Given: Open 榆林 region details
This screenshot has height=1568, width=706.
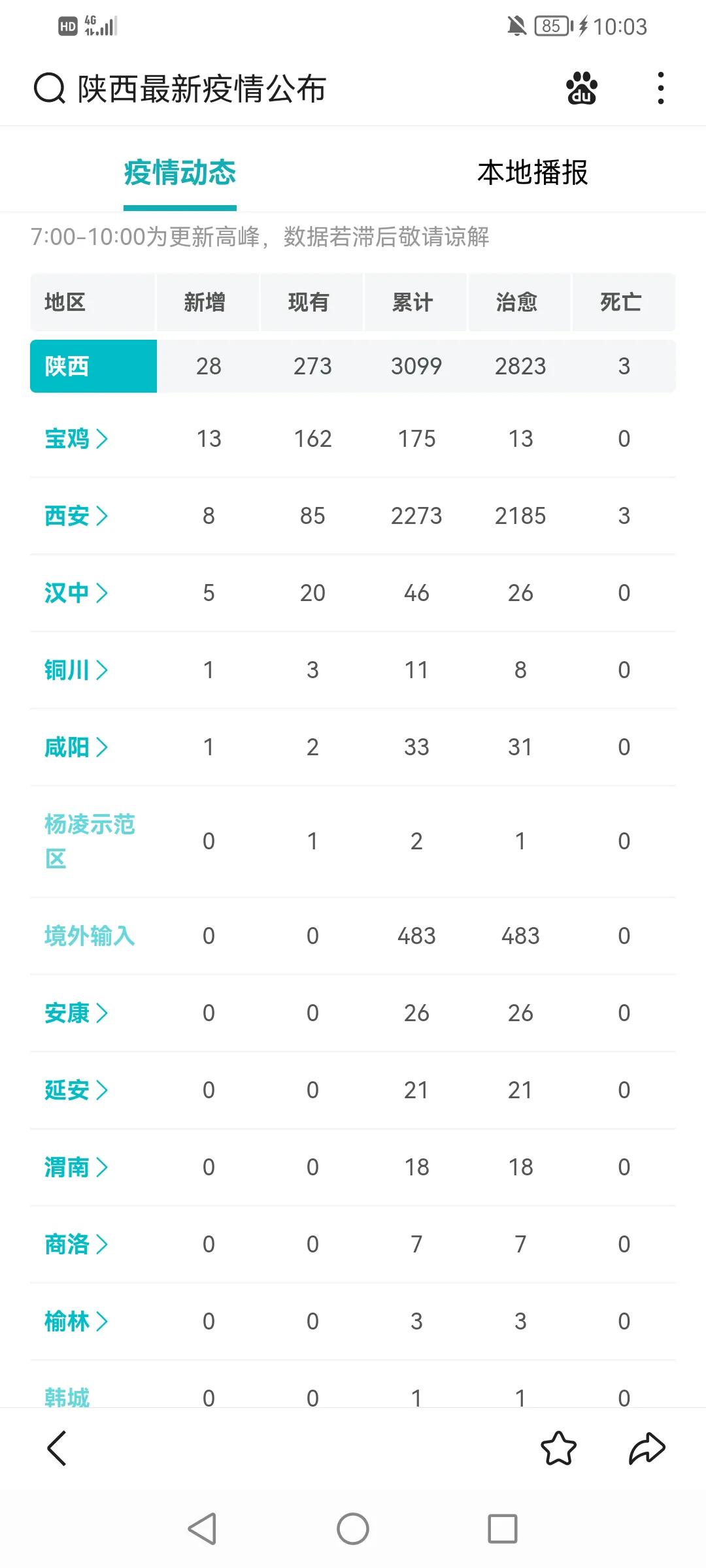Looking at the screenshot, I should click(x=76, y=1321).
